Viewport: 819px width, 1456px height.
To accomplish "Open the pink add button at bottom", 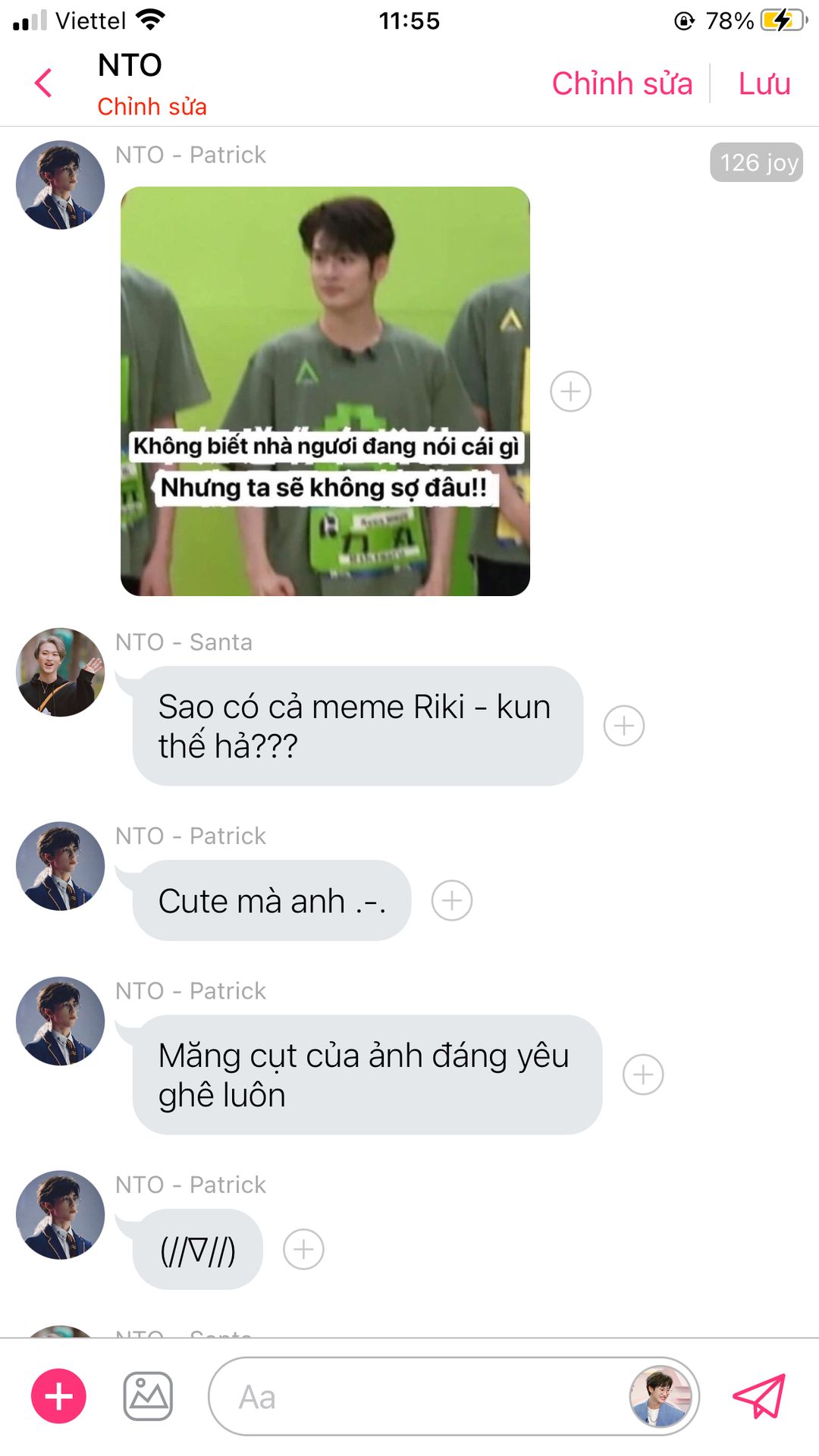I will [58, 1396].
